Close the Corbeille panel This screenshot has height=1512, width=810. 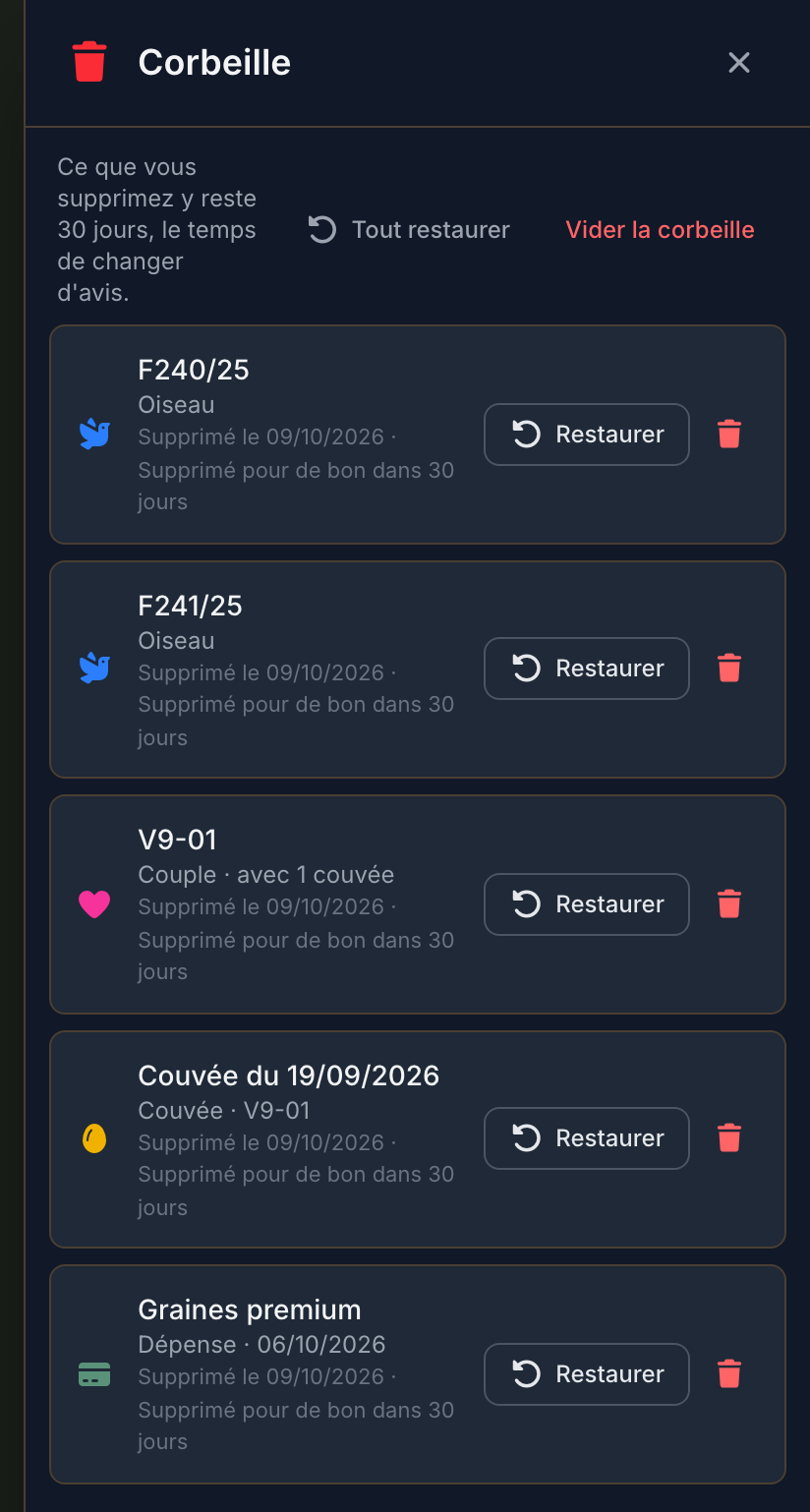(738, 63)
